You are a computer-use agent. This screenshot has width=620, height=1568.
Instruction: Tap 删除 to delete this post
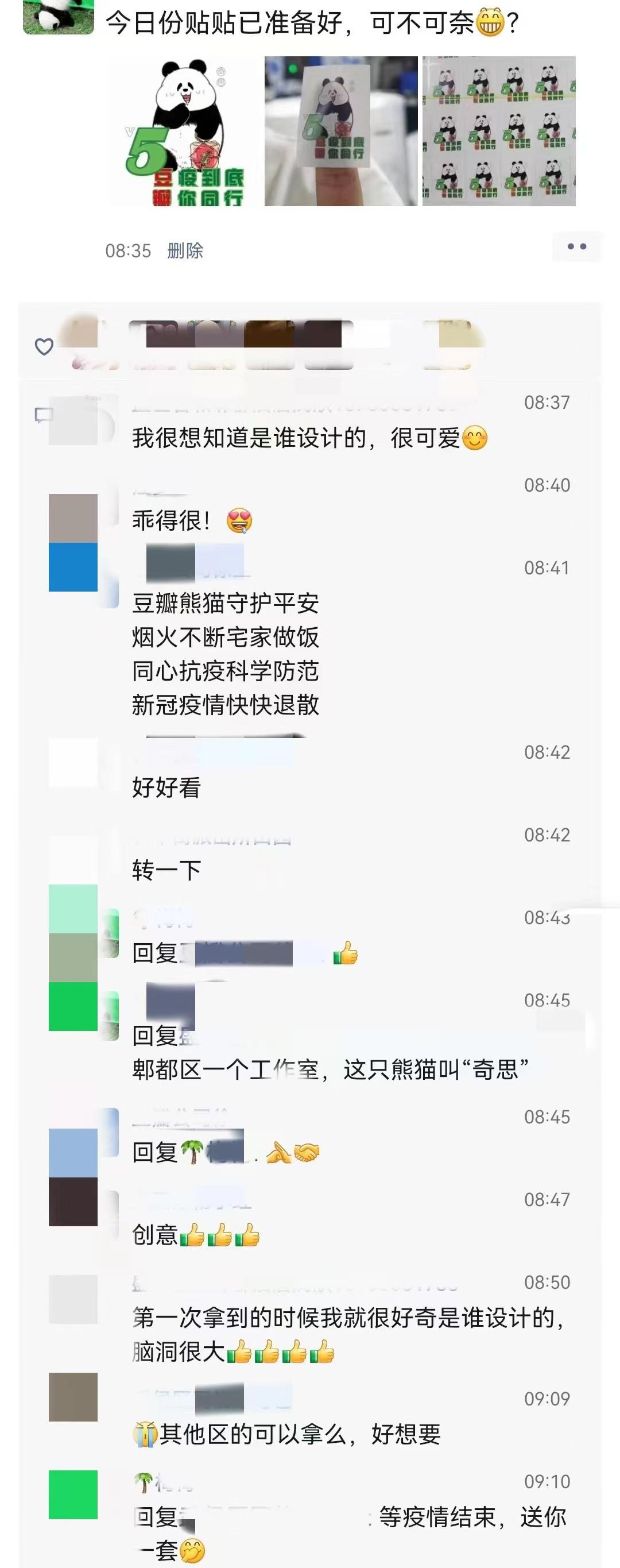pos(185,250)
